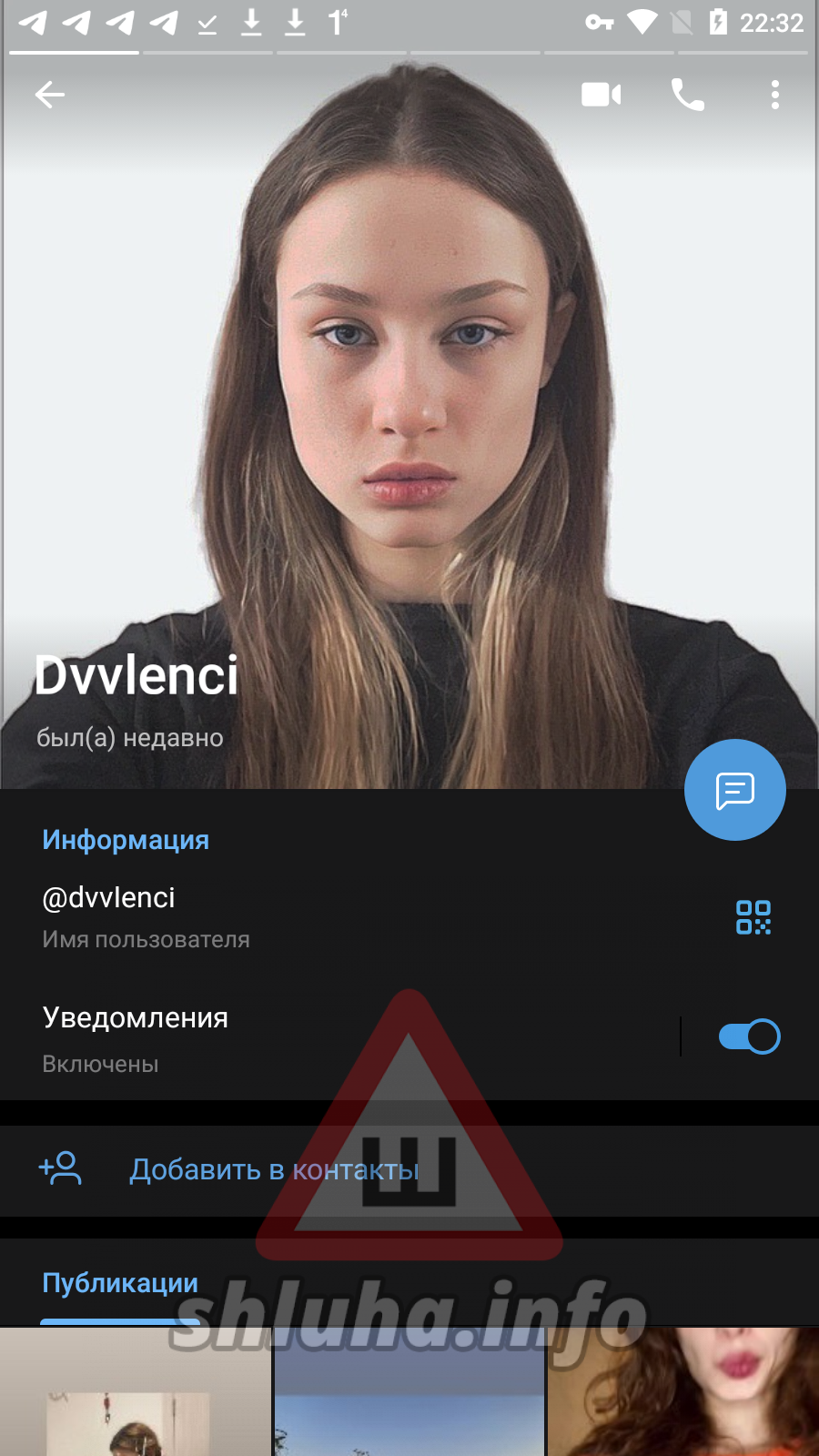
Task: Start a voice call with Dvvlenci
Action: [688, 95]
